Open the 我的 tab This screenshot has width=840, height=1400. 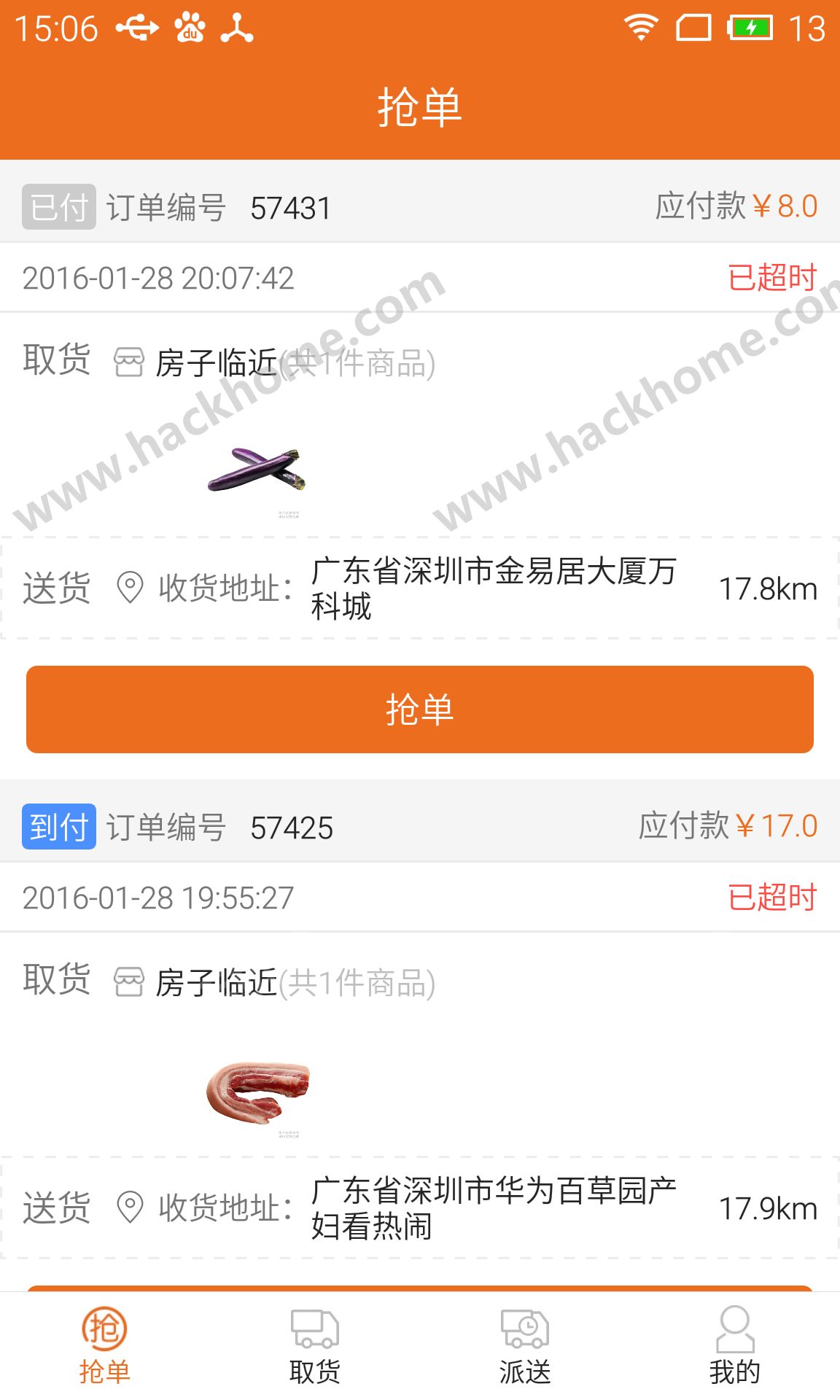click(735, 1347)
